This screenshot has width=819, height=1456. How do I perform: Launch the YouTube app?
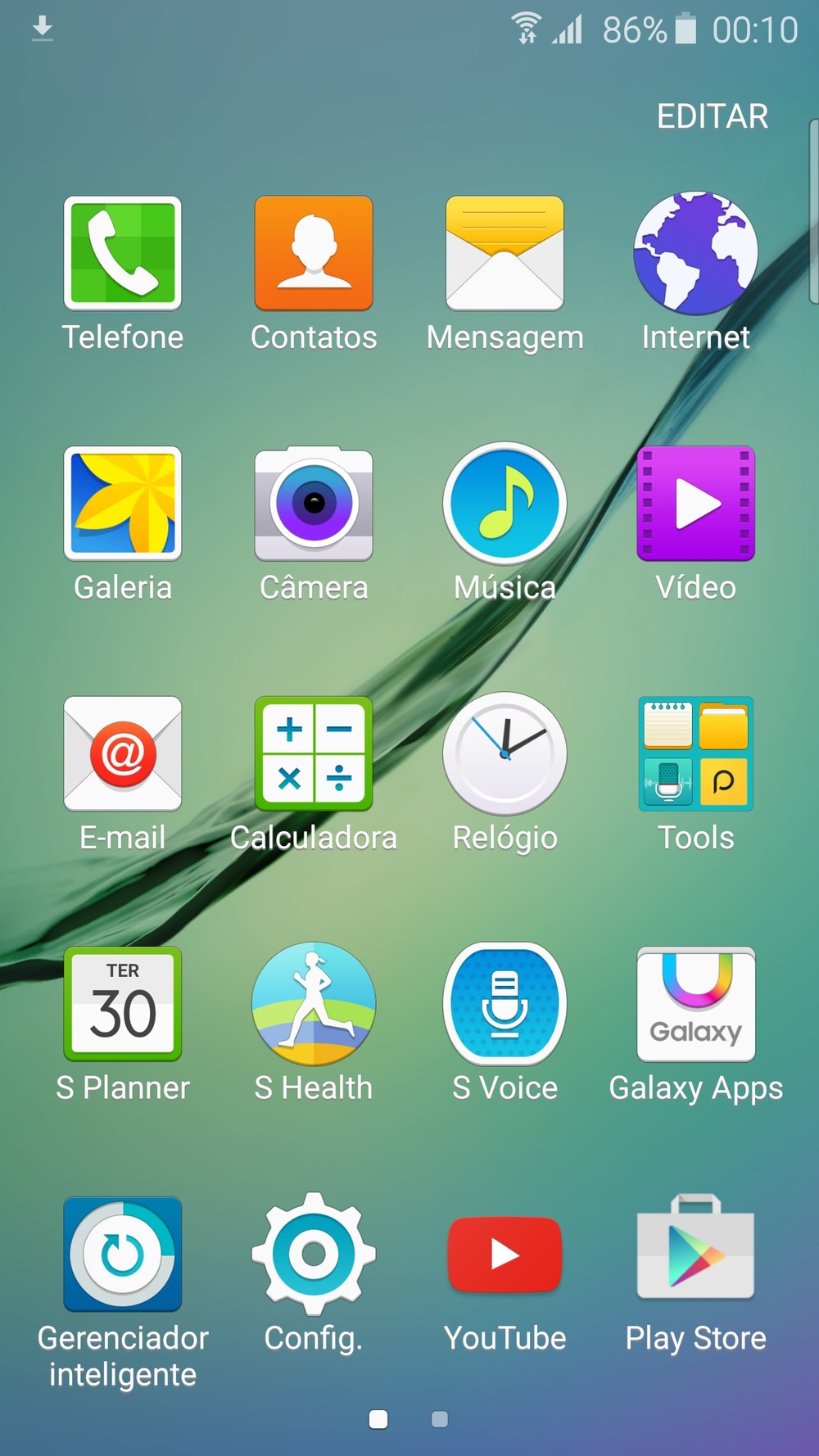coord(505,1254)
